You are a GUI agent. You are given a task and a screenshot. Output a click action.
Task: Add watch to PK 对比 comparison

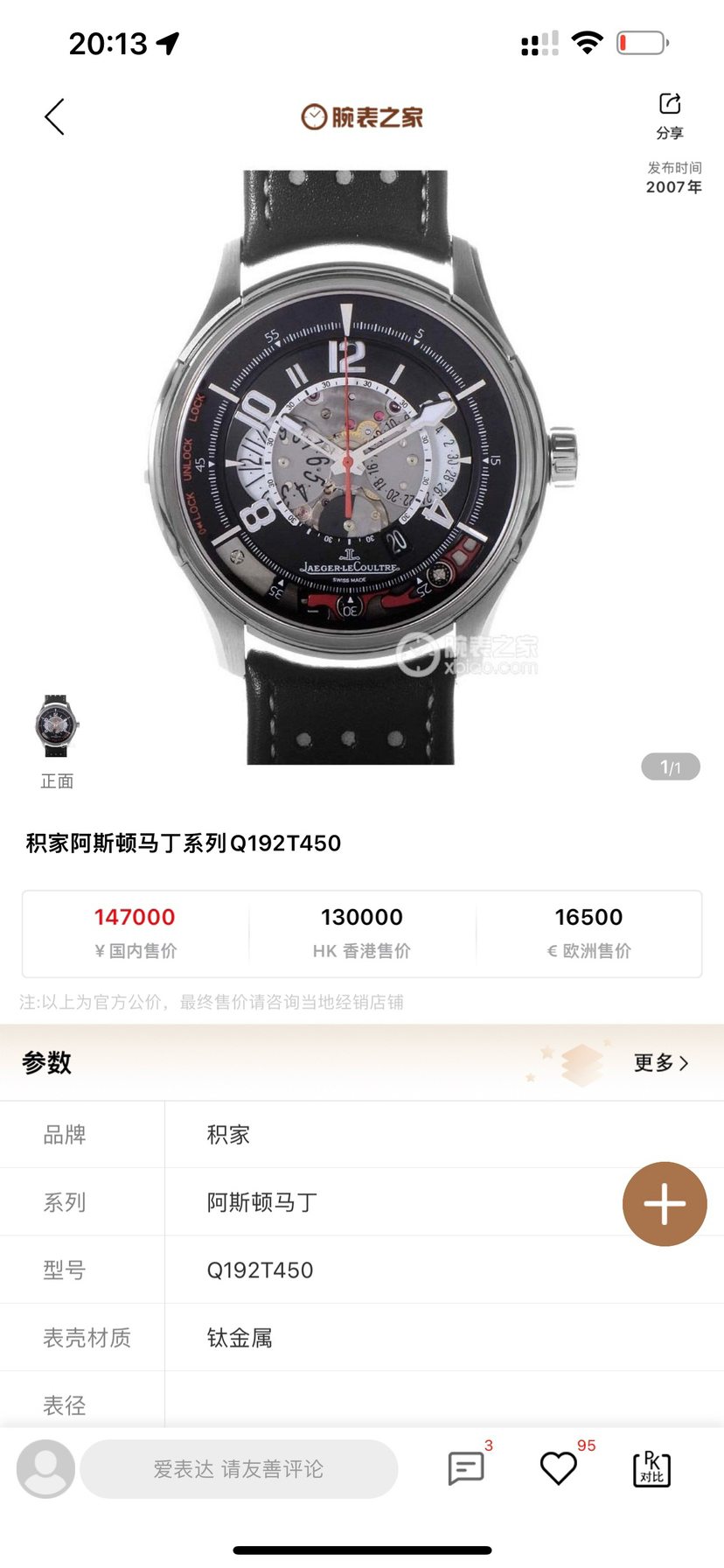coord(651,1468)
